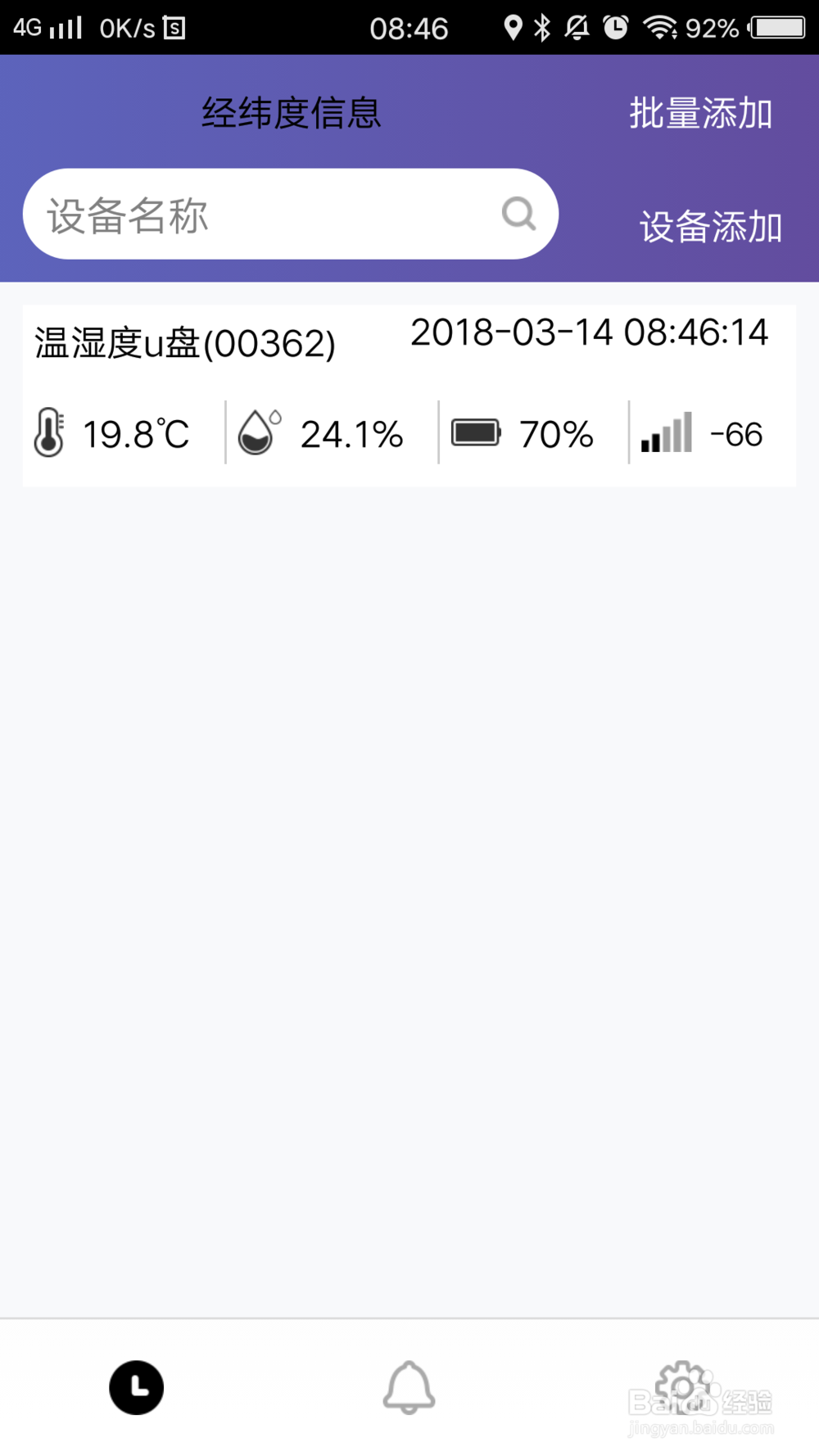
Task: Open the settings gear icon
Action: point(682,1384)
